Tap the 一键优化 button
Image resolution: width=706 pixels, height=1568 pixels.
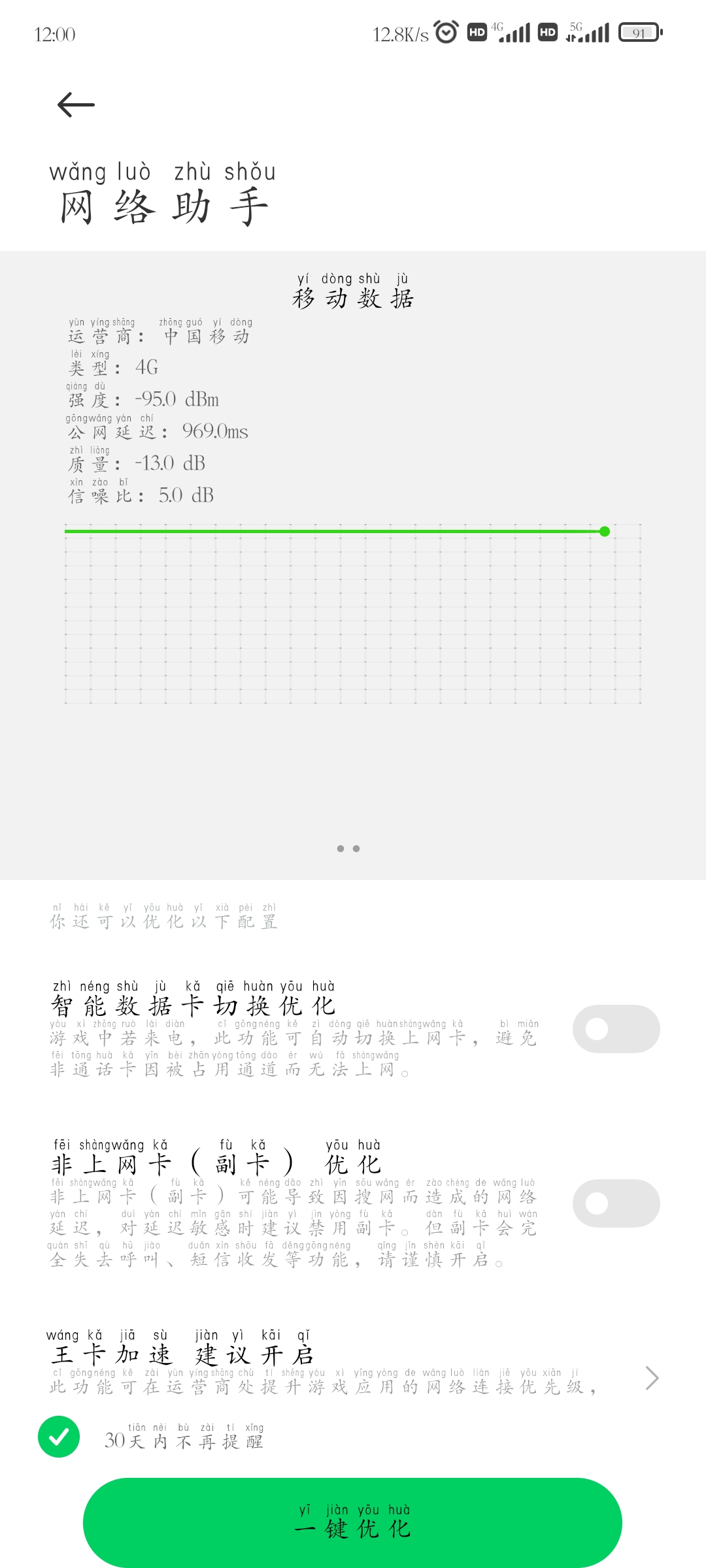pyautogui.click(x=352, y=1523)
